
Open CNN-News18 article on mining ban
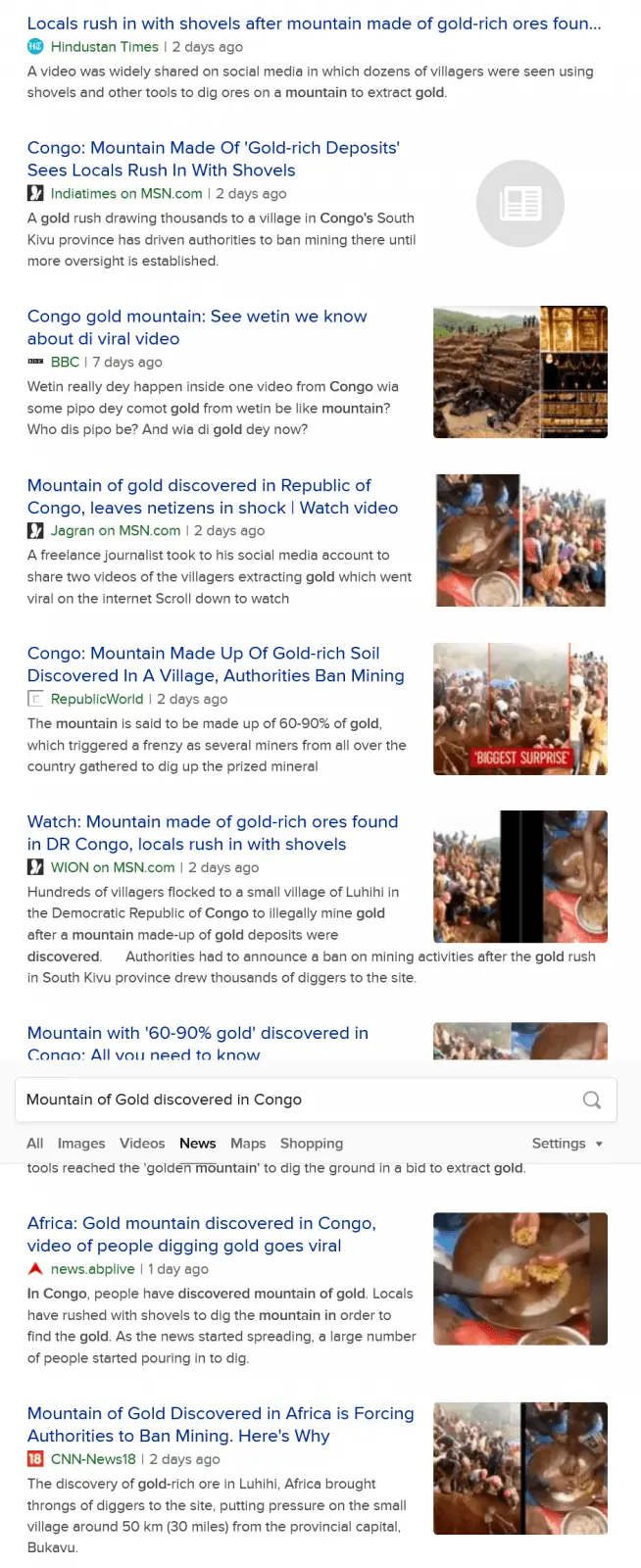pos(221,1425)
